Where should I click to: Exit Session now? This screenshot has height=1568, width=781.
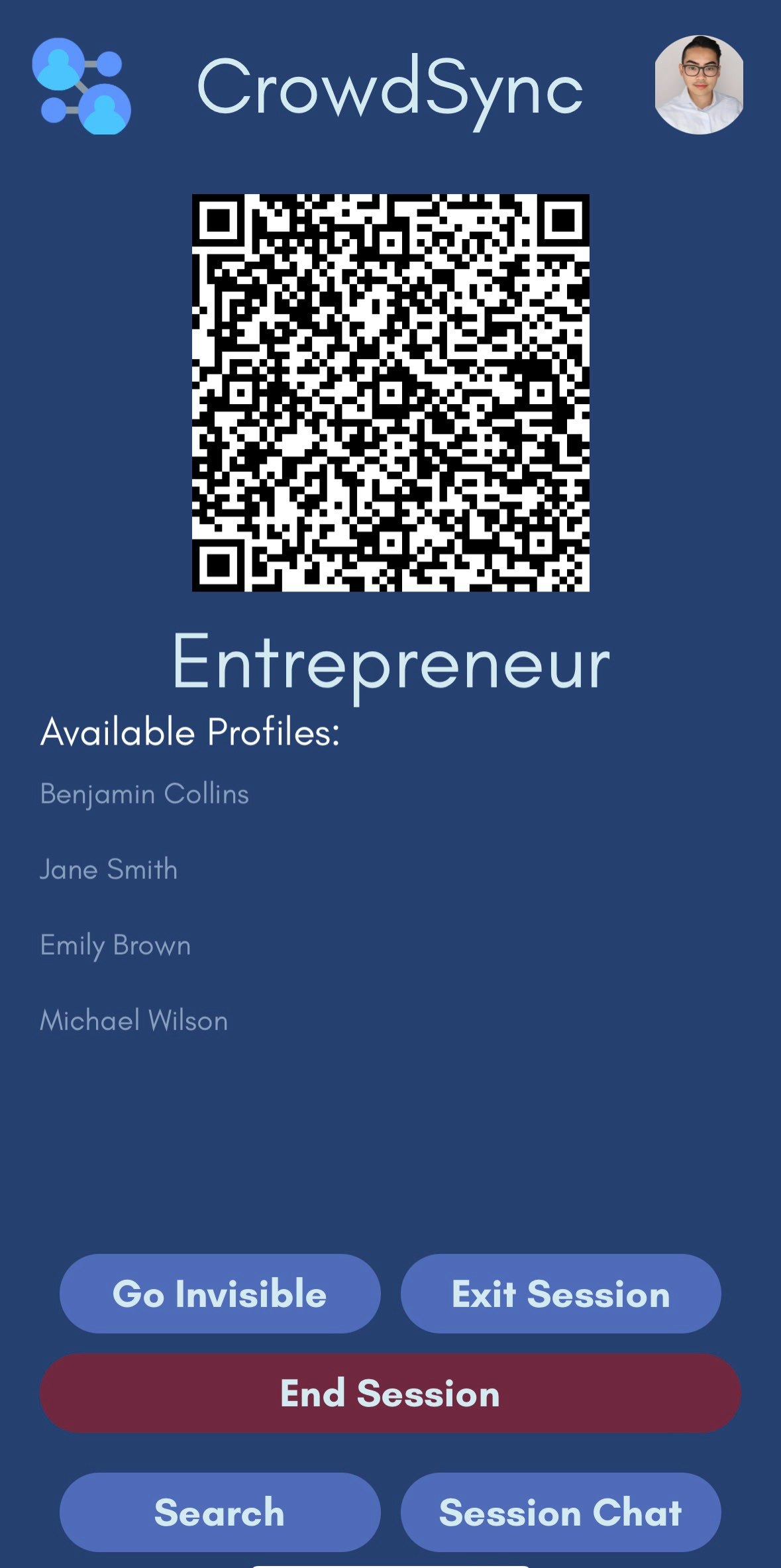point(560,1294)
